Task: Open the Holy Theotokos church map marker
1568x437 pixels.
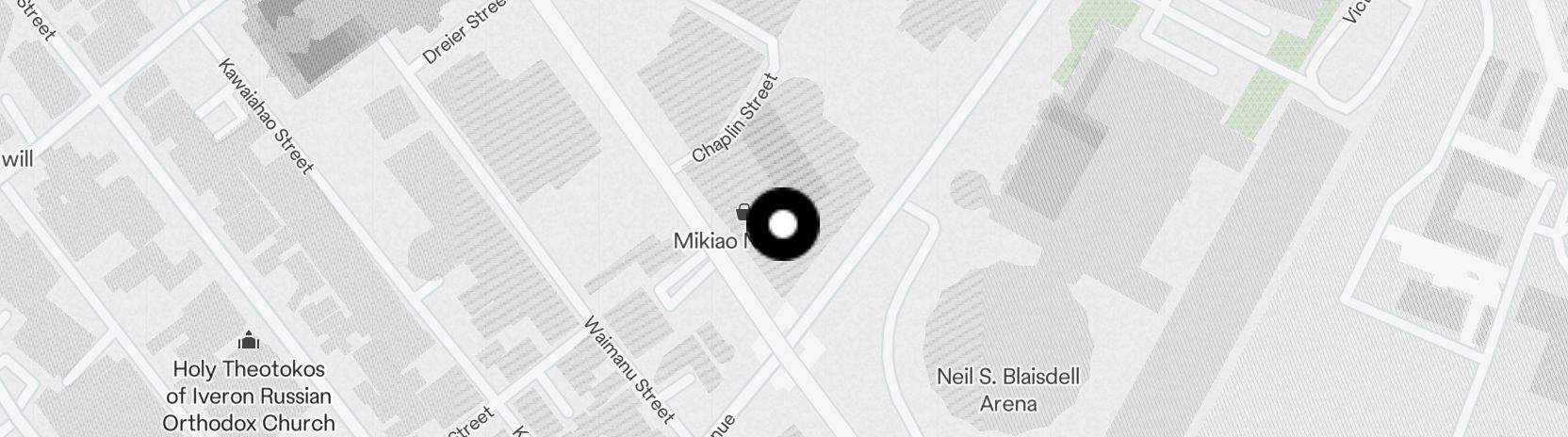Action: 248,341
